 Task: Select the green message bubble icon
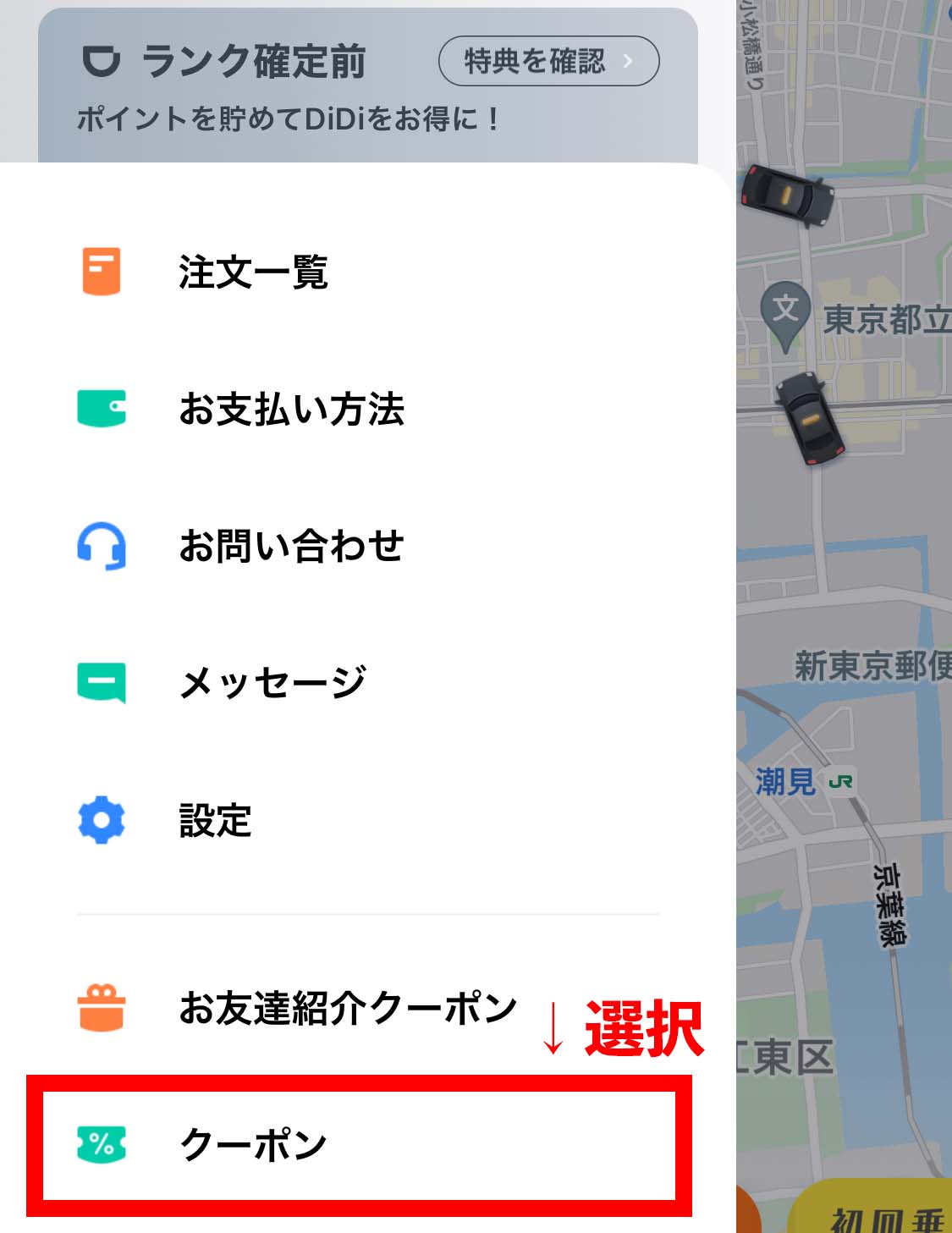point(101,681)
